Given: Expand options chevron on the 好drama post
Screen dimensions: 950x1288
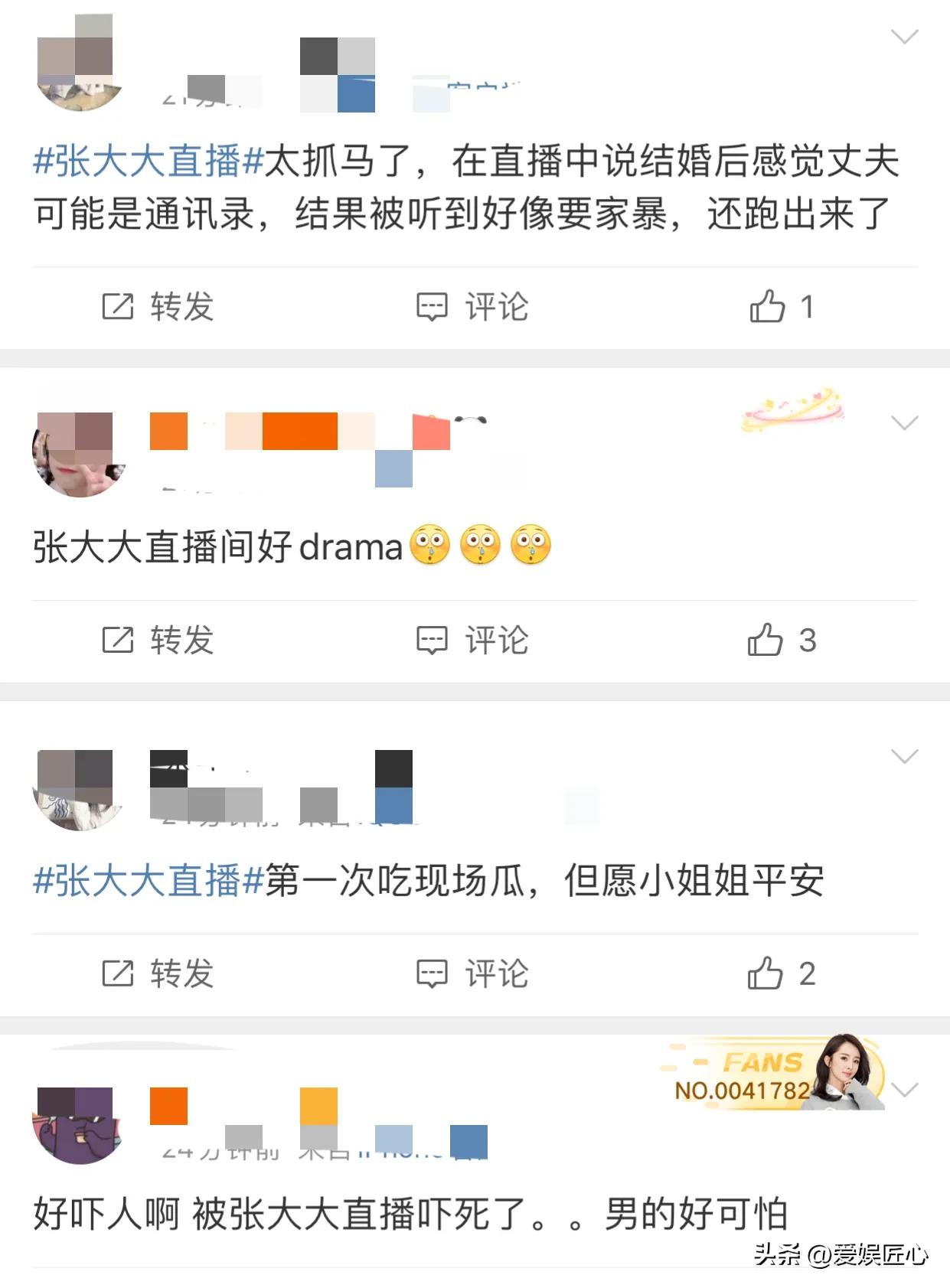Looking at the screenshot, I should (x=905, y=423).
